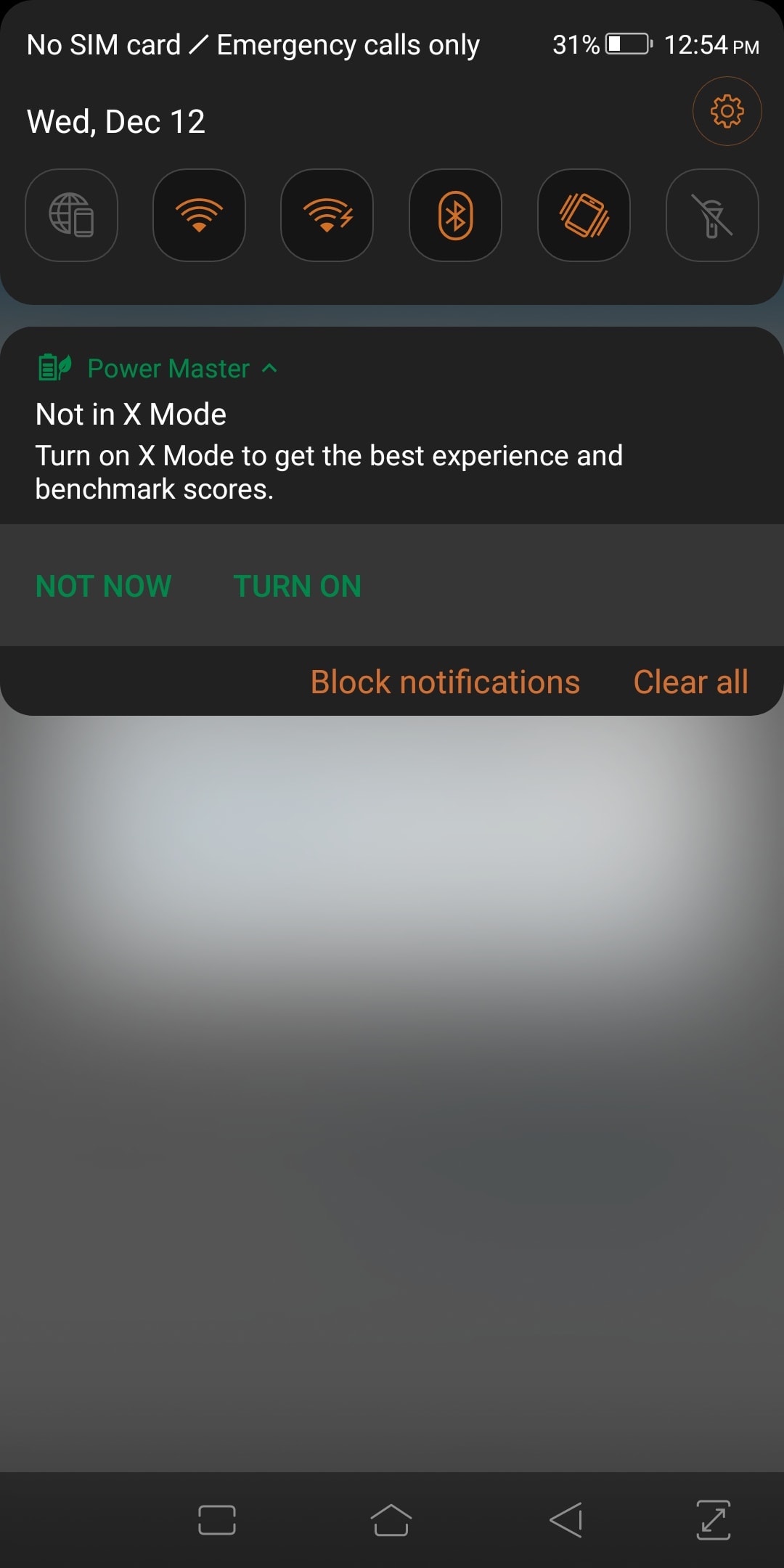784x1568 pixels.
Task: Collapse the Power Master notification
Action: [269, 368]
